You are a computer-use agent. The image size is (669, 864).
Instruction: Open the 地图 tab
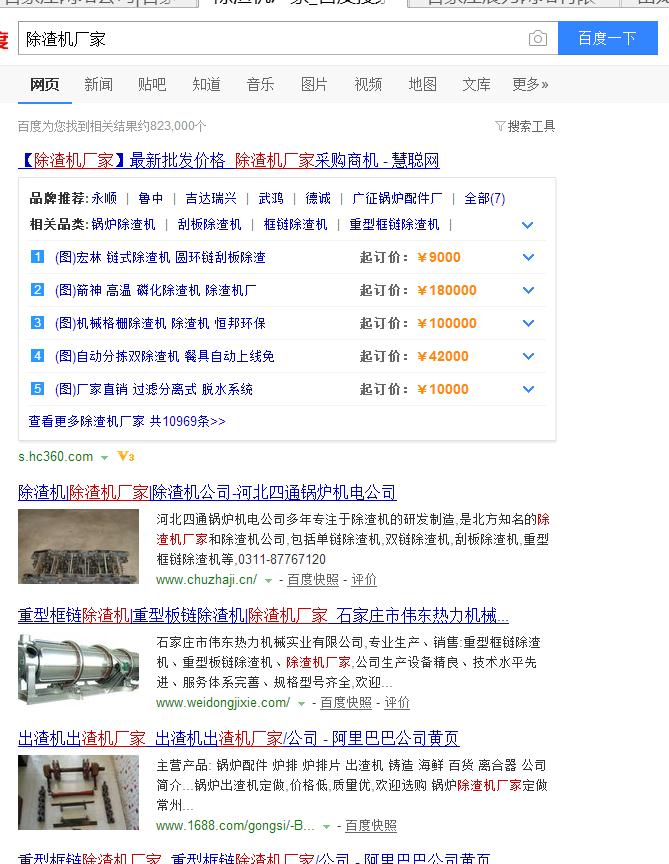(x=422, y=84)
